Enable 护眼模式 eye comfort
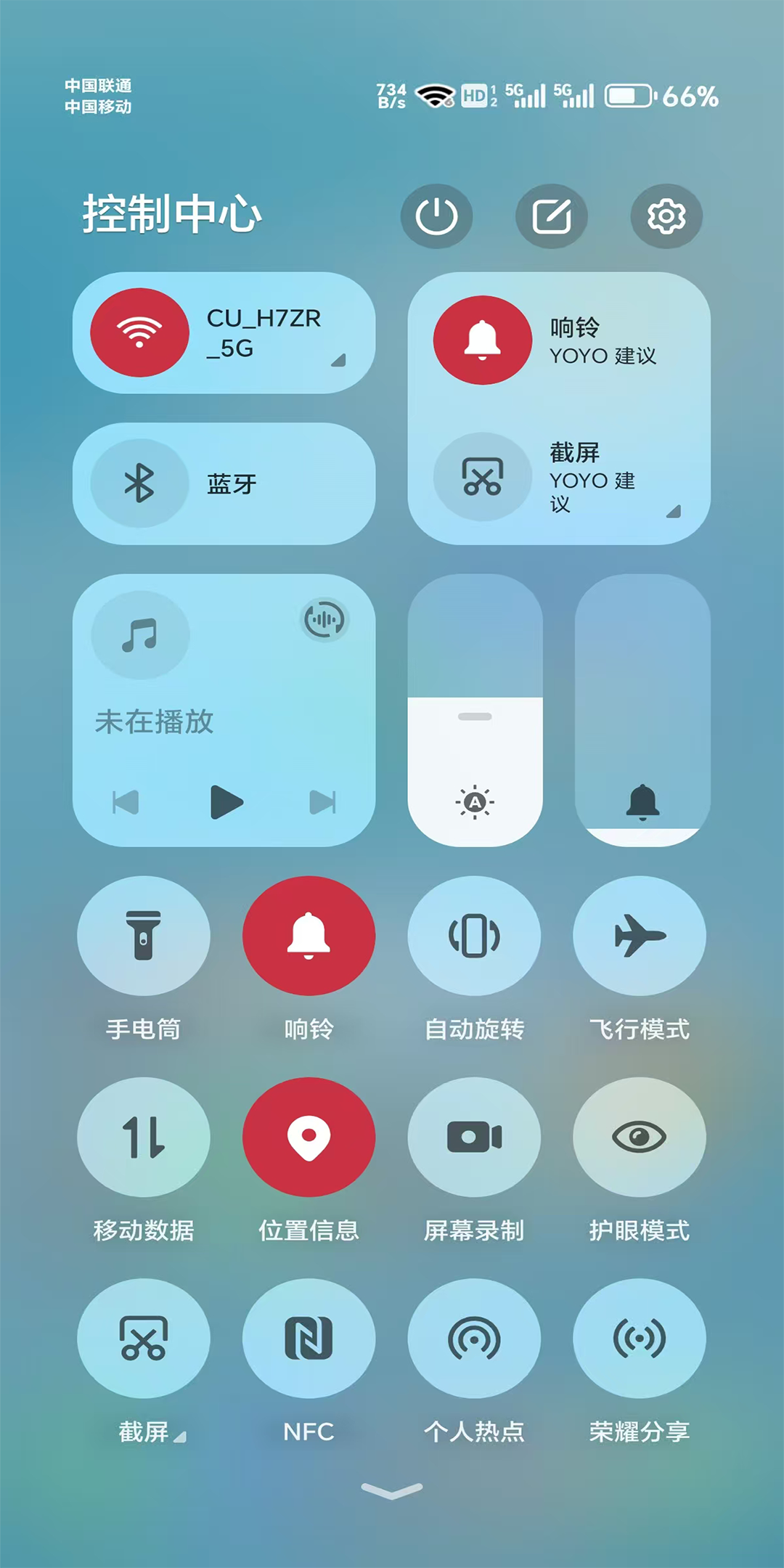 (640, 1137)
